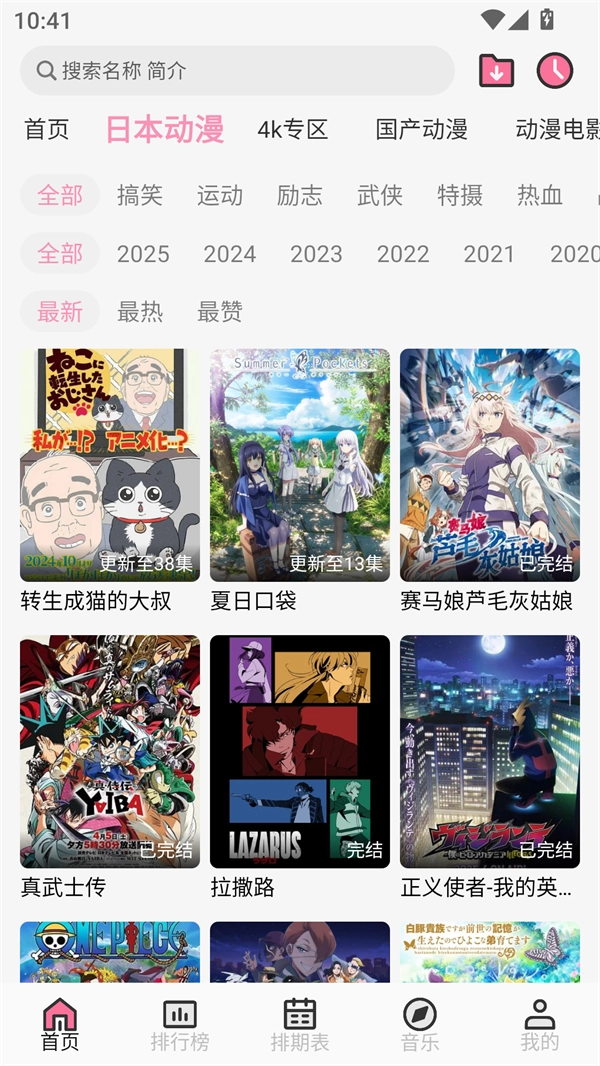This screenshot has width=600, height=1066.
Task: Choose the 2022 year filter
Action: coord(403,254)
